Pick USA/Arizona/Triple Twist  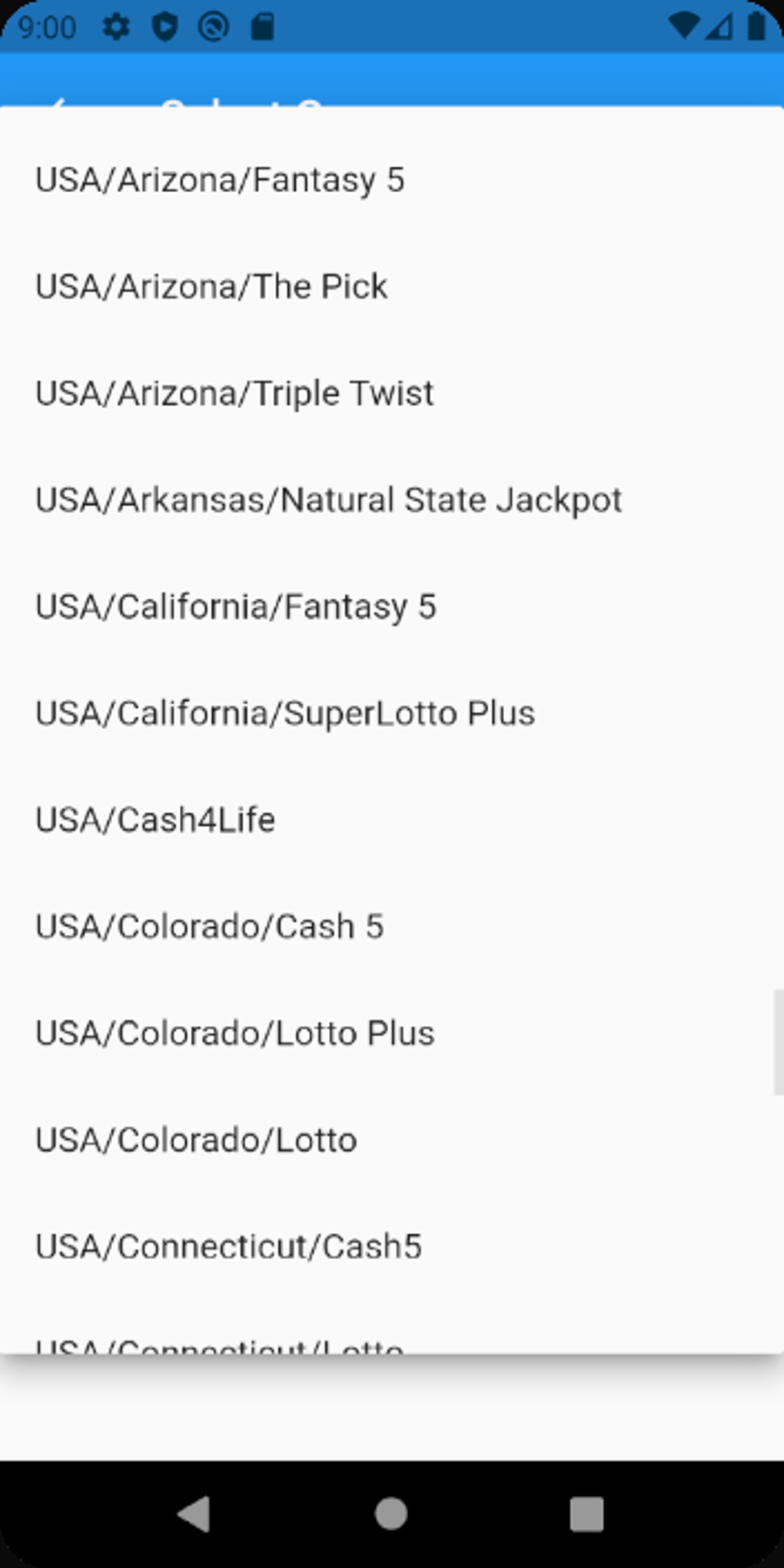point(234,394)
